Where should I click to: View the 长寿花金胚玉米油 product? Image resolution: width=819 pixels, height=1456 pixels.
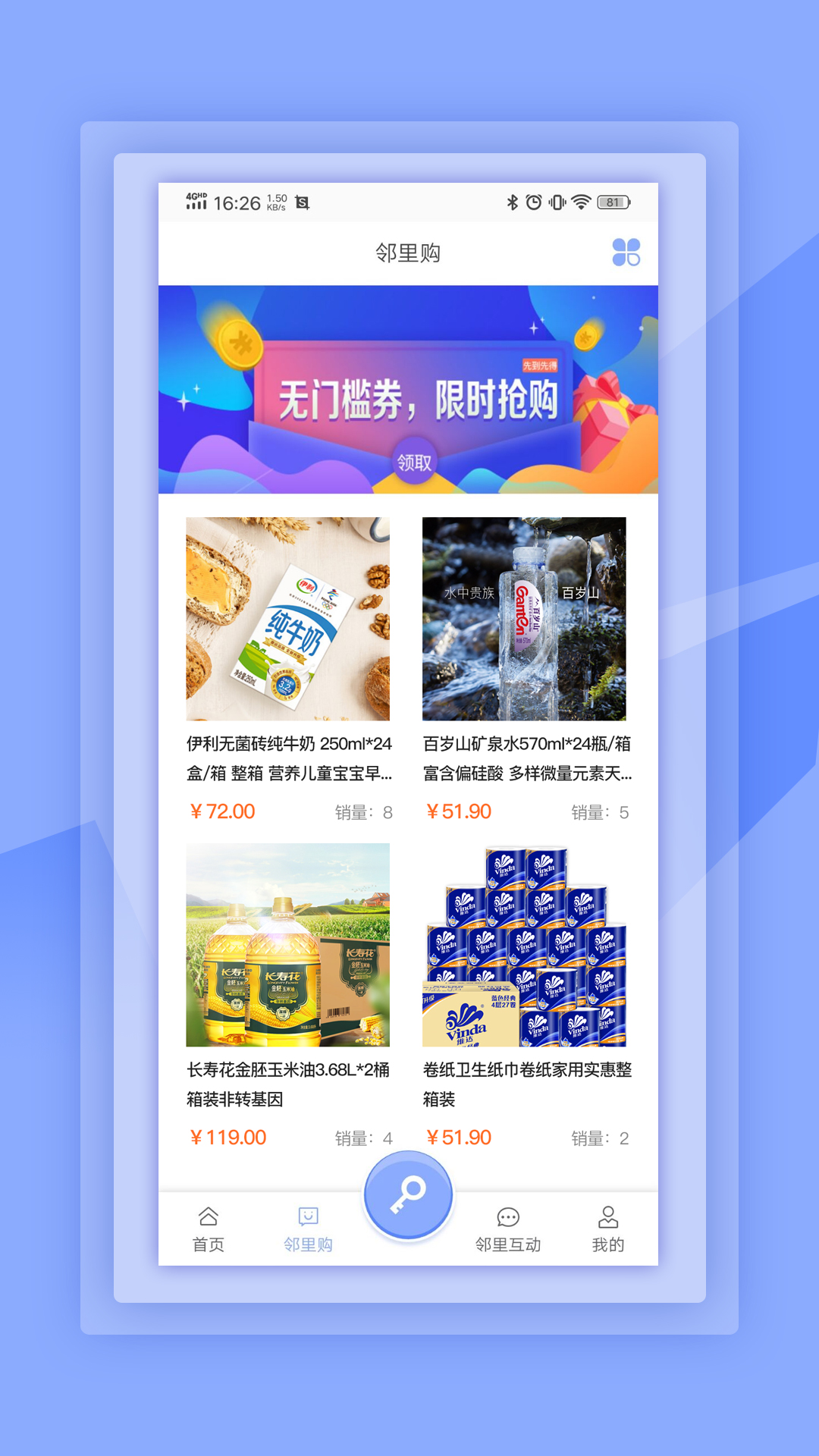(x=289, y=996)
